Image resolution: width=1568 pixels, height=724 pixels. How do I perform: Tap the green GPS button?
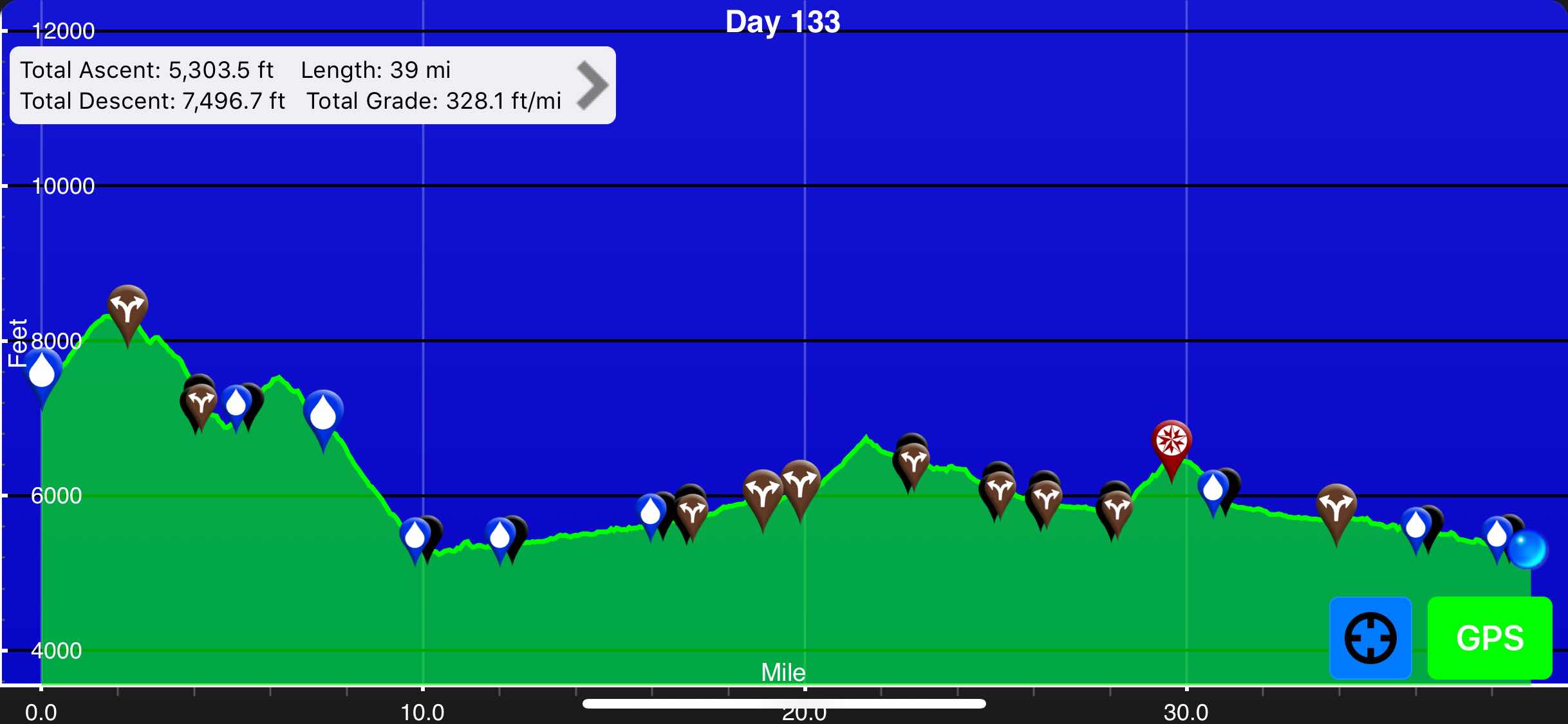point(1489,638)
